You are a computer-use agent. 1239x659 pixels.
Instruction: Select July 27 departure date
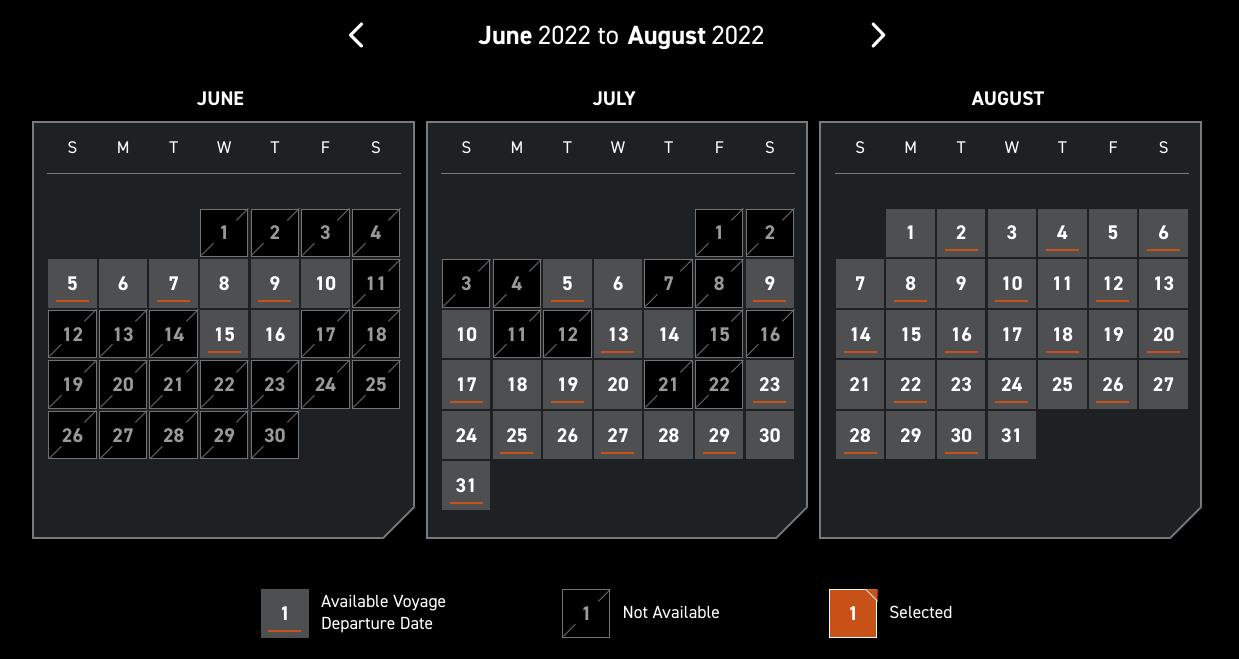[618, 435]
